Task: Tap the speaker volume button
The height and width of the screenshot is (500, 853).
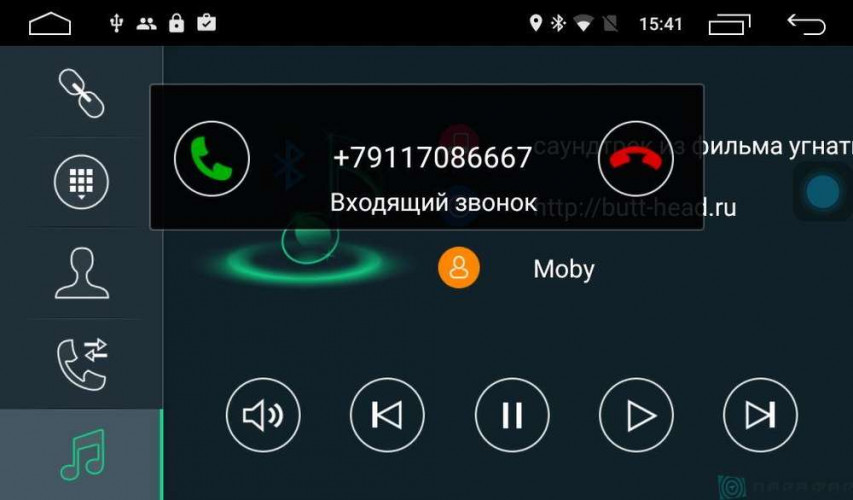Action: (263, 415)
